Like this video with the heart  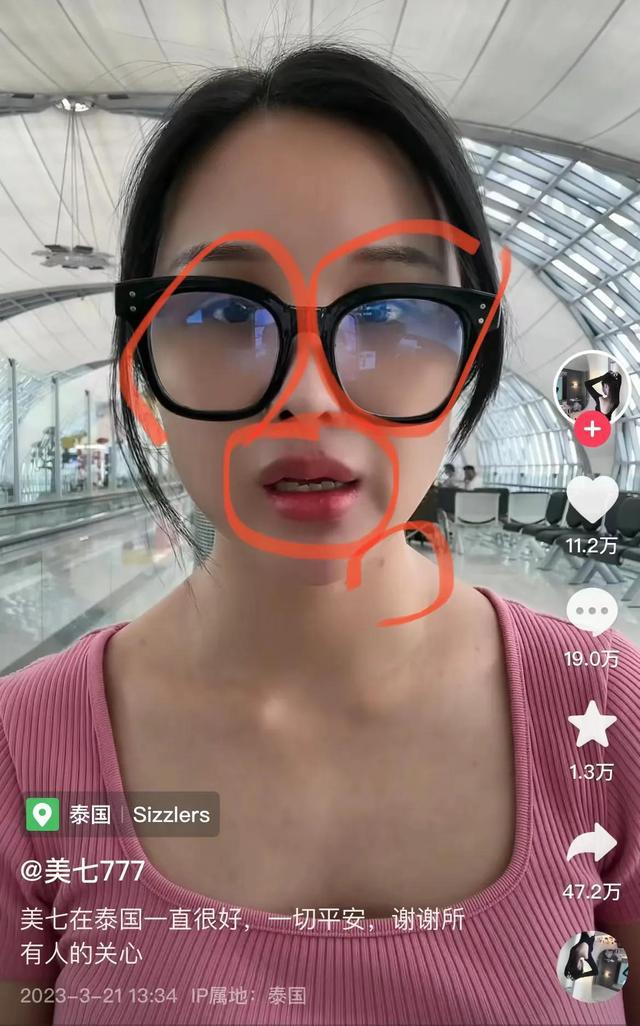coord(592,500)
